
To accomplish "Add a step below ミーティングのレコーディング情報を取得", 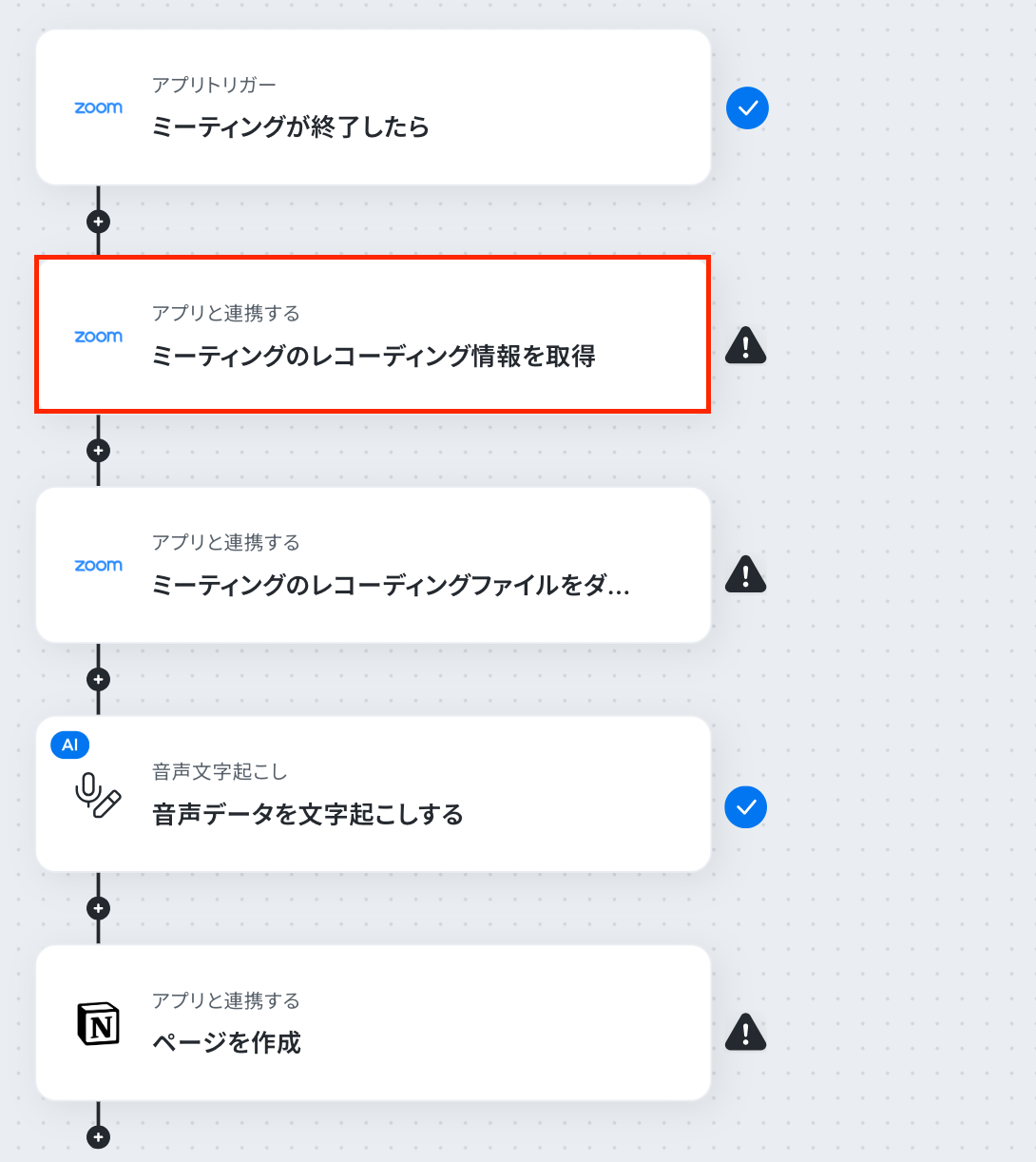I will (x=98, y=450).
